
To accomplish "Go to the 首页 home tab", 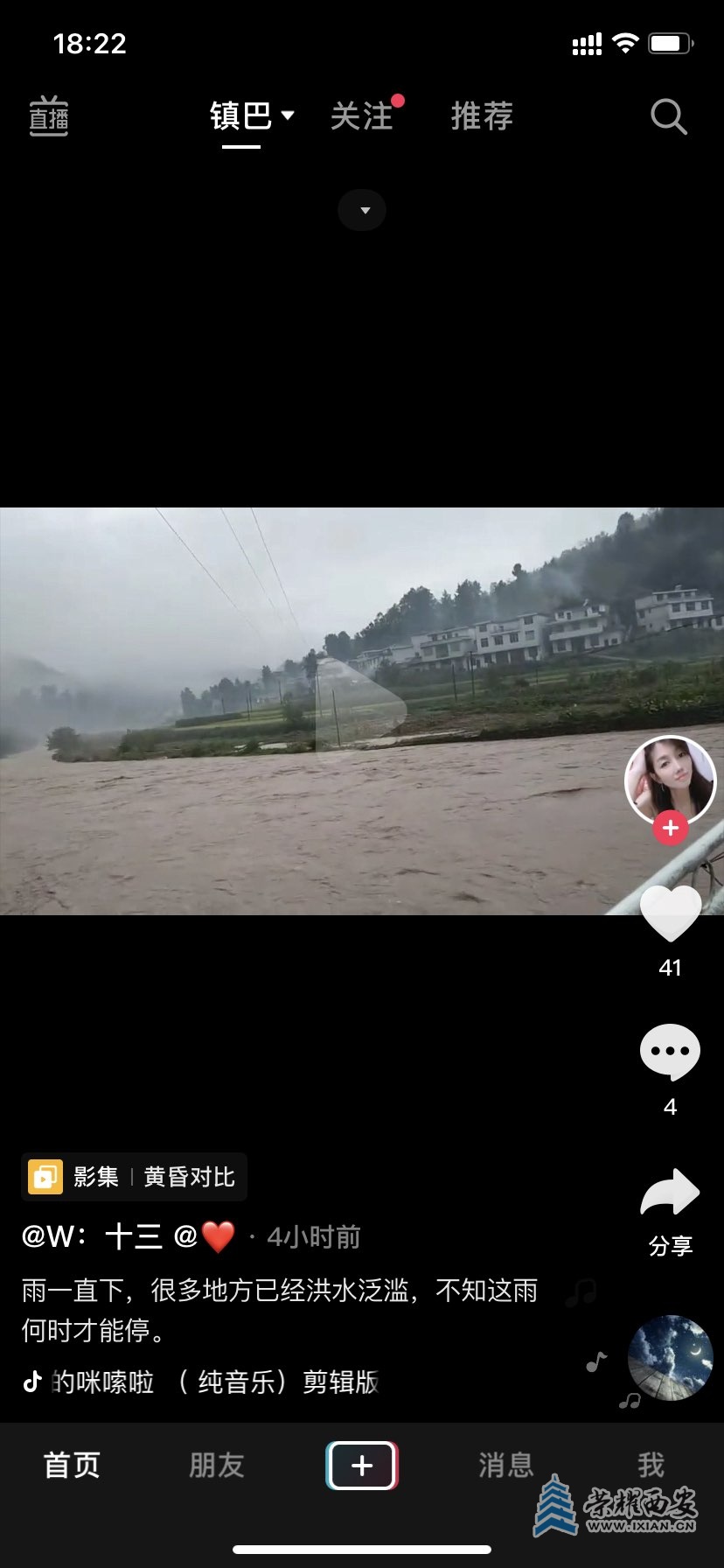I will pos(72,1465).
